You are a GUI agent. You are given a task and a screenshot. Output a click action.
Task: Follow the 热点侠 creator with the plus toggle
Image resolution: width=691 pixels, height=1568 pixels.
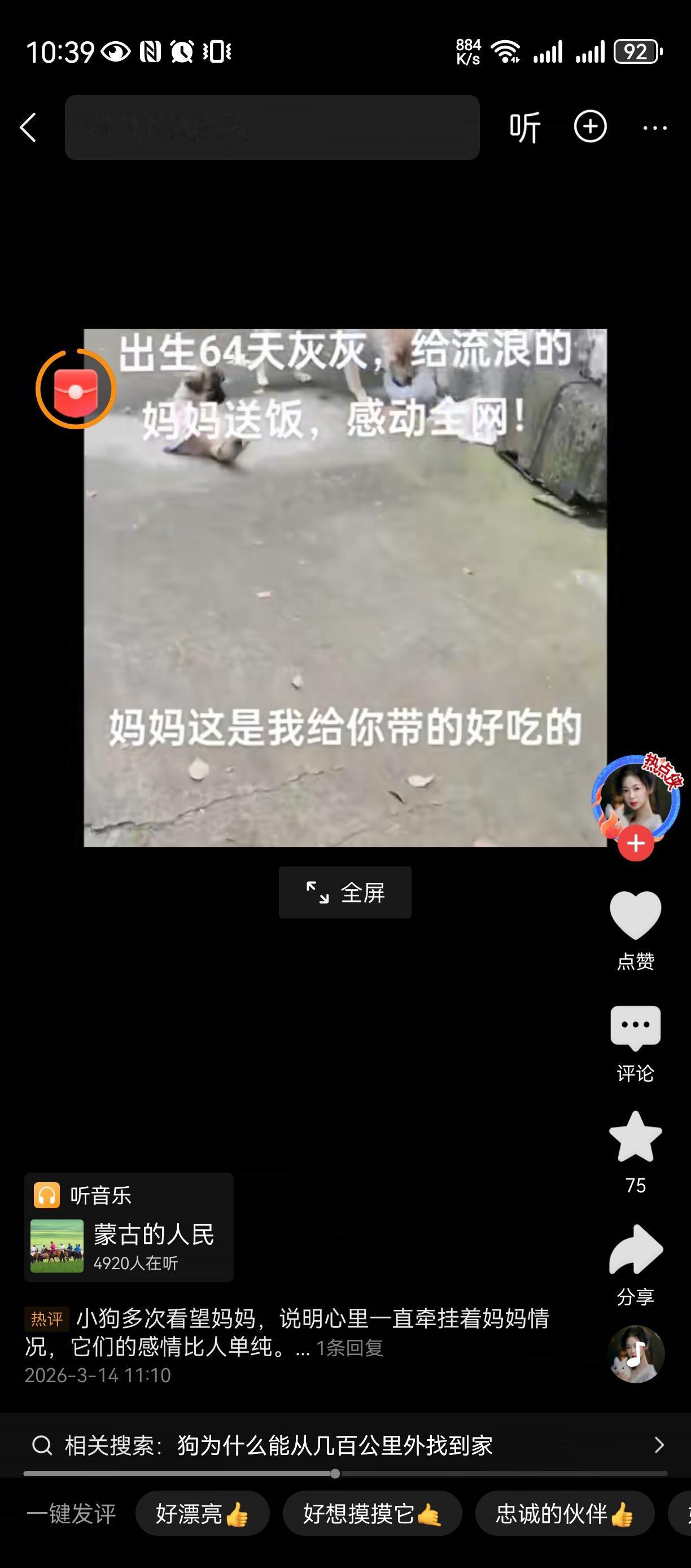(636, 843)
